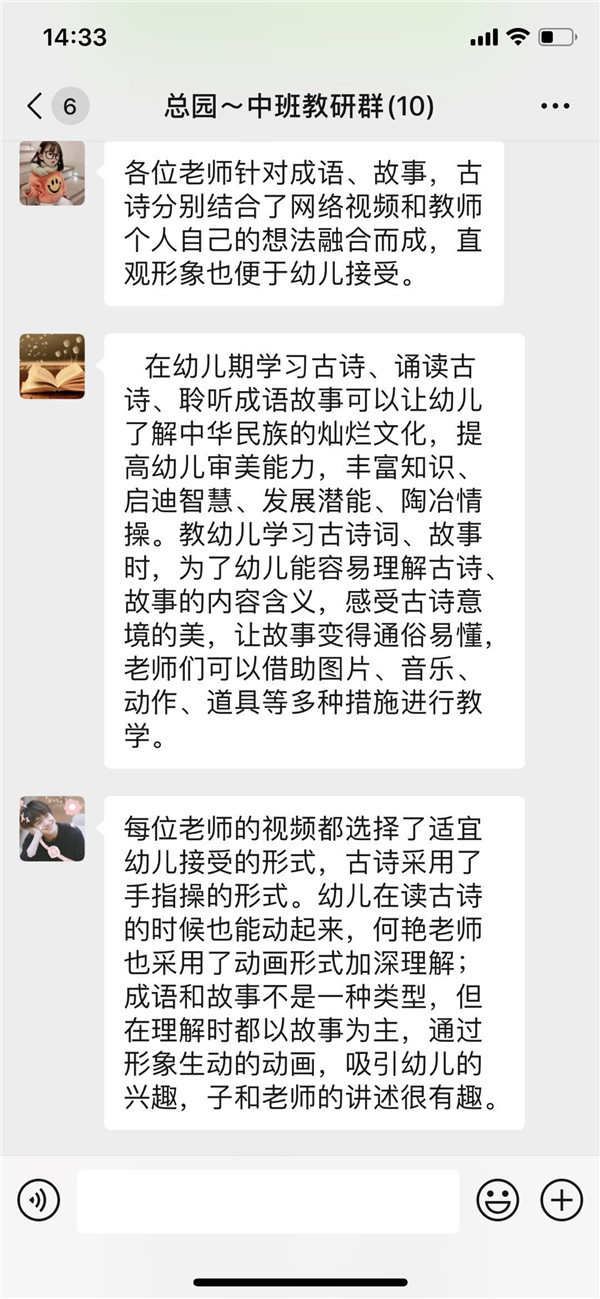Open the plus attachments menu

coord(561,1200)
